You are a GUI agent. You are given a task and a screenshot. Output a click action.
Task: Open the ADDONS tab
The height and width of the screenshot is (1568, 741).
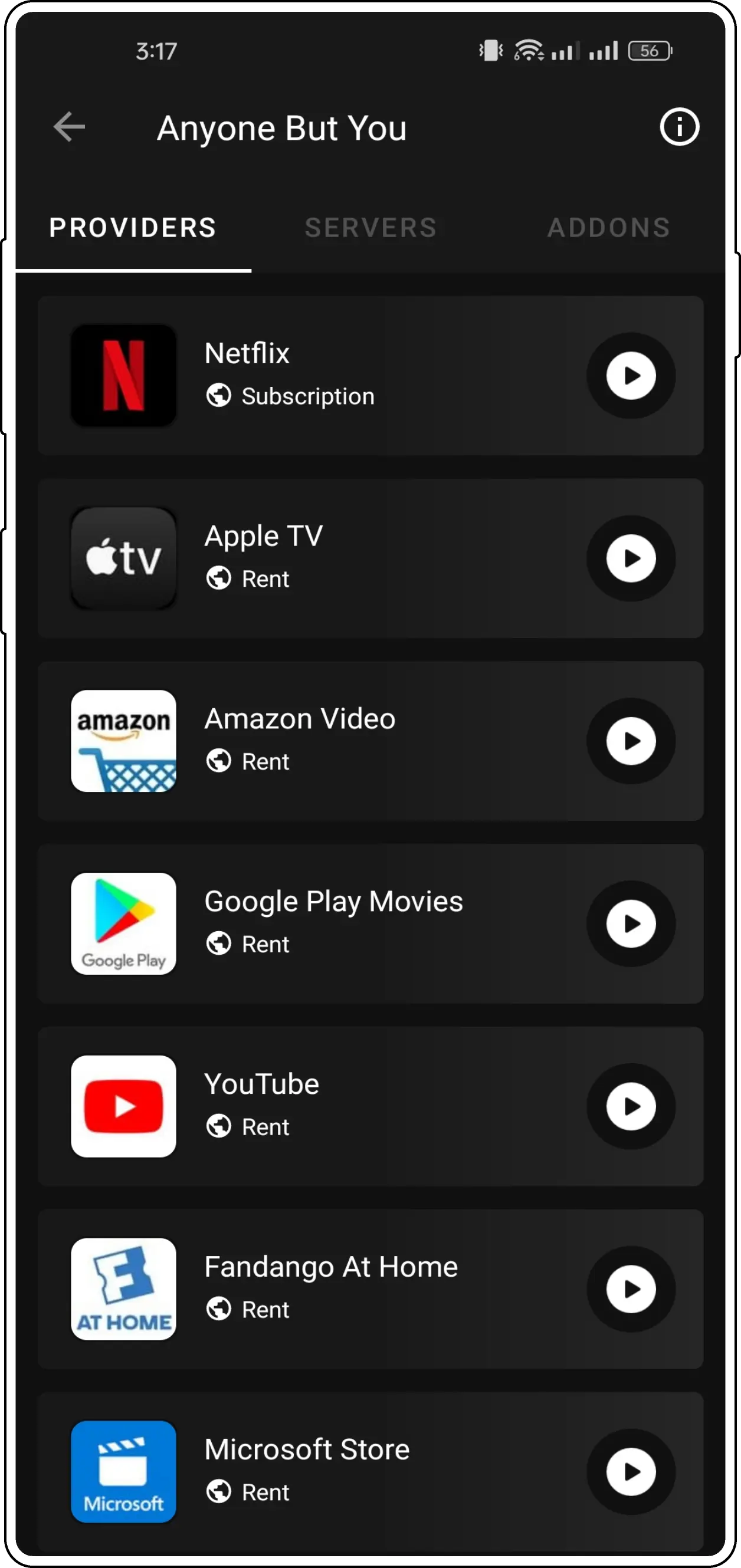(608, 228)
